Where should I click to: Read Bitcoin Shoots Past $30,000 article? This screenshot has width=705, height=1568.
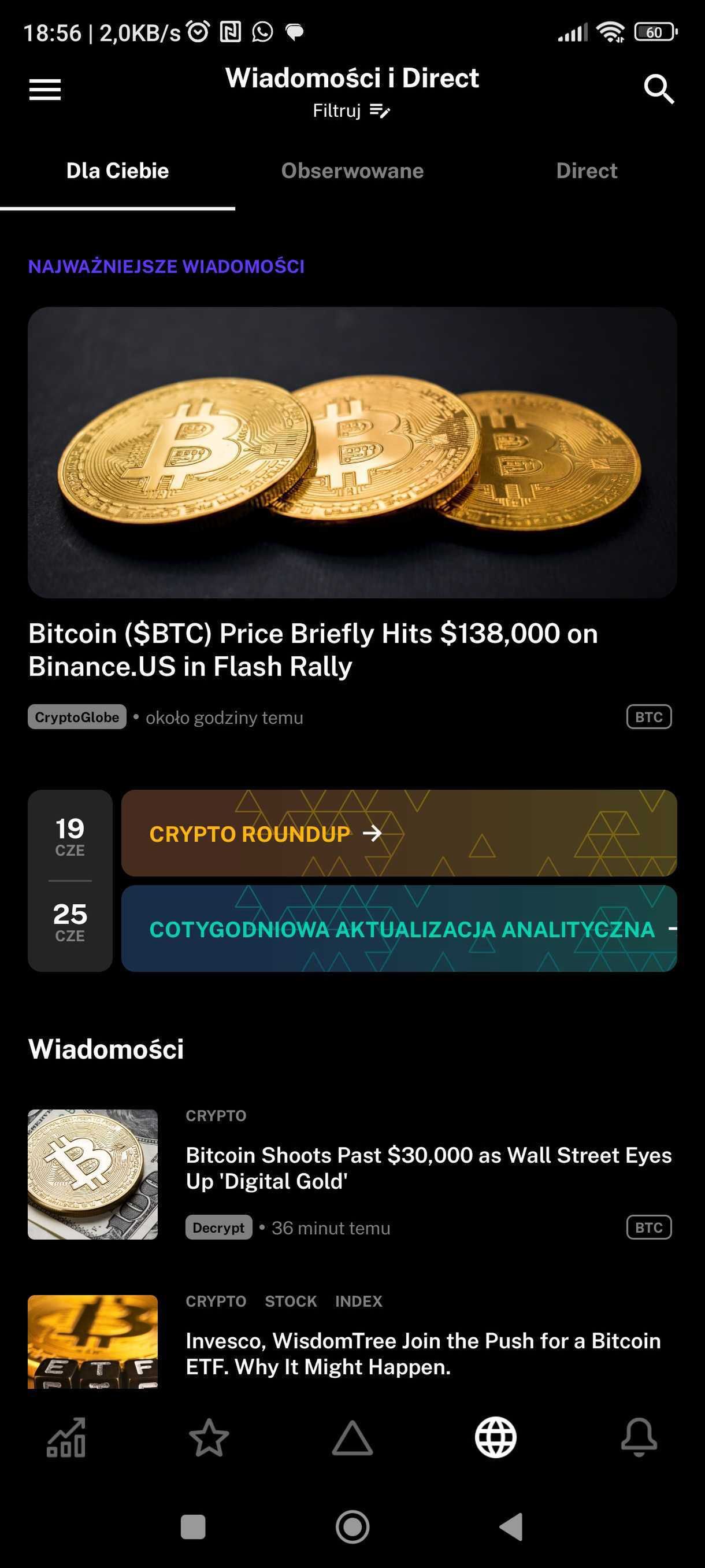coord(429,1168)
